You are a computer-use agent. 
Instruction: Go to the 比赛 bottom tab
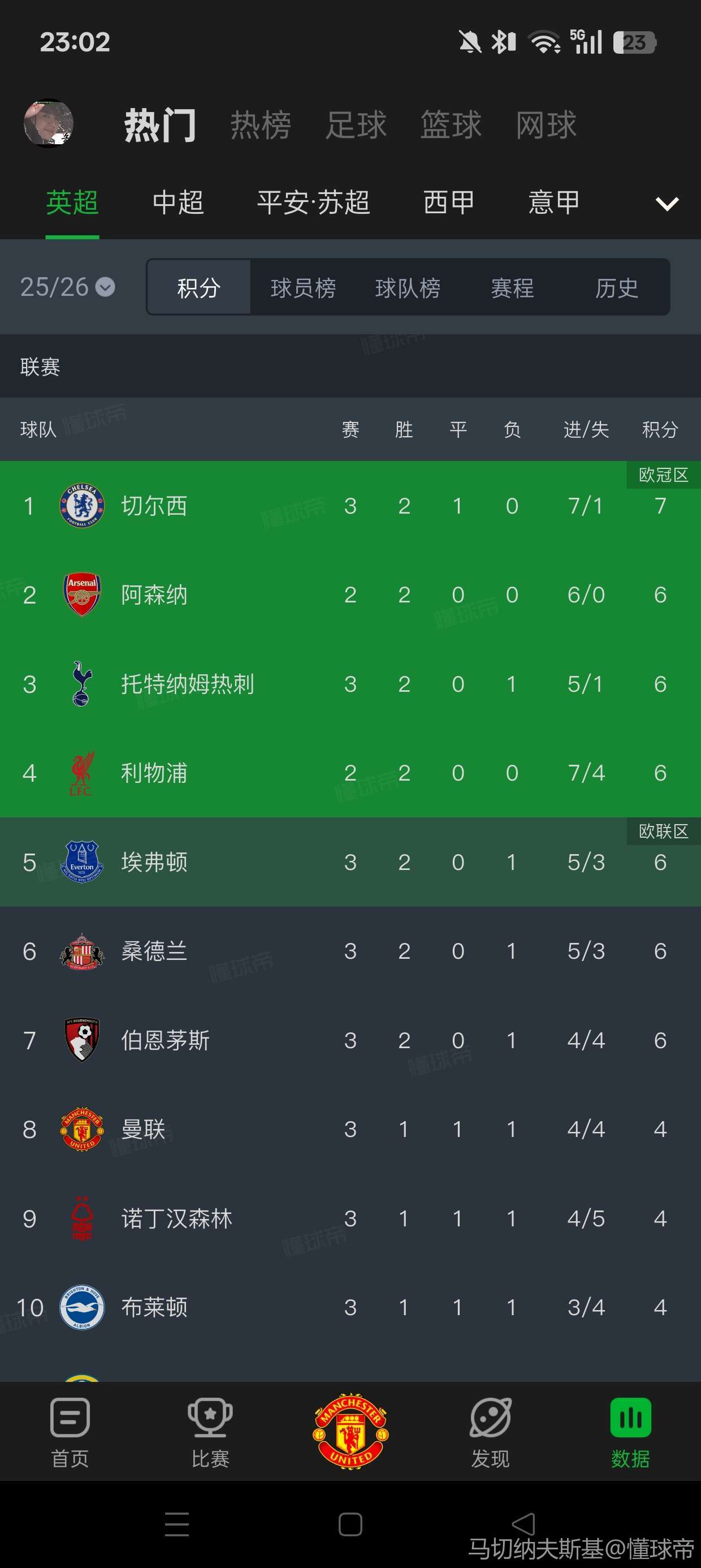pyautogui.click(x=210, y=1432)
